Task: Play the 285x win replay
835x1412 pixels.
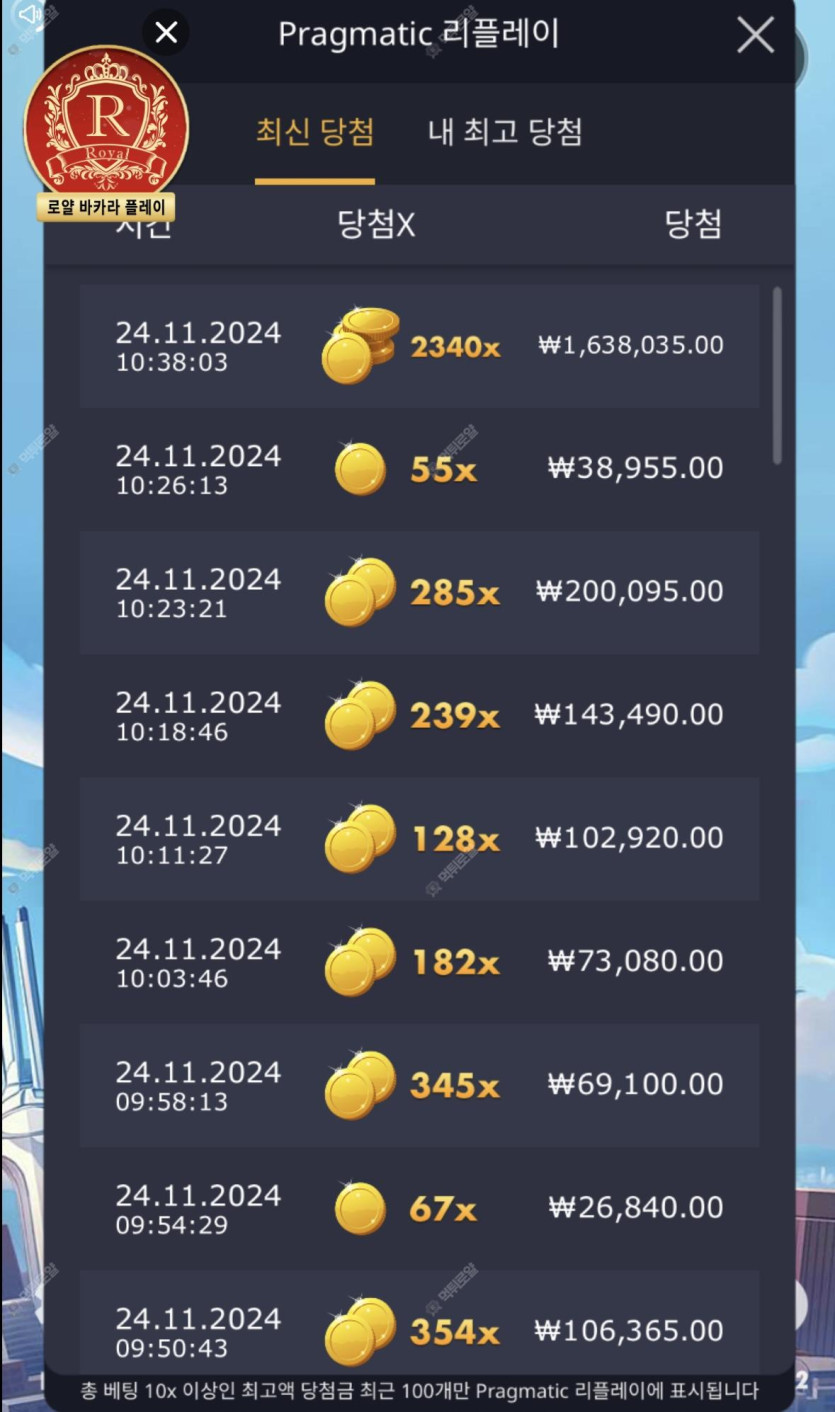Action: click(x=419, y=592)
